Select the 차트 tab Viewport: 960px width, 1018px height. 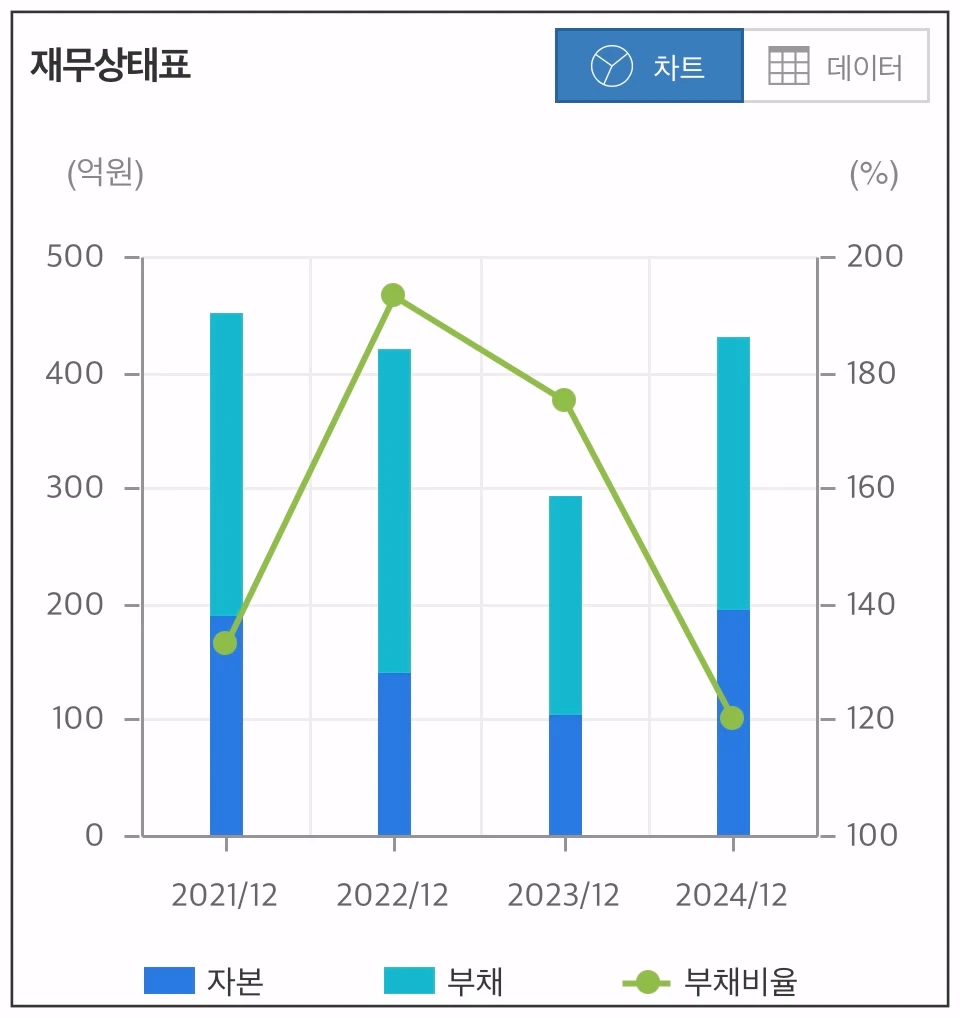650,66
